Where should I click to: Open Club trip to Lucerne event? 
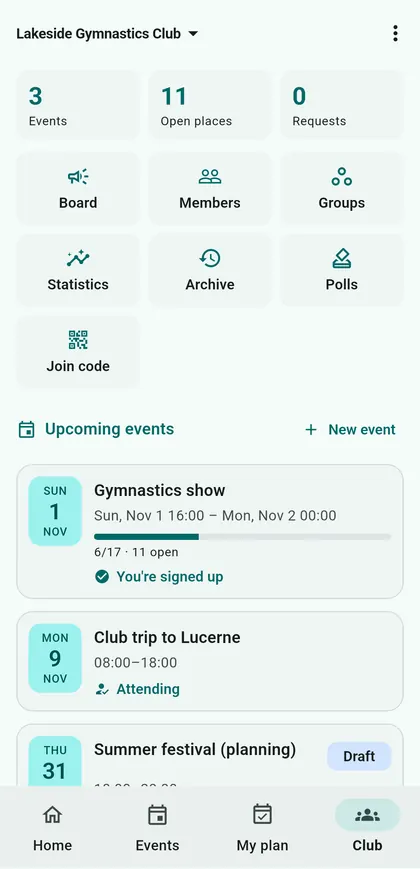pyautogui.click(x=210, y=661)
